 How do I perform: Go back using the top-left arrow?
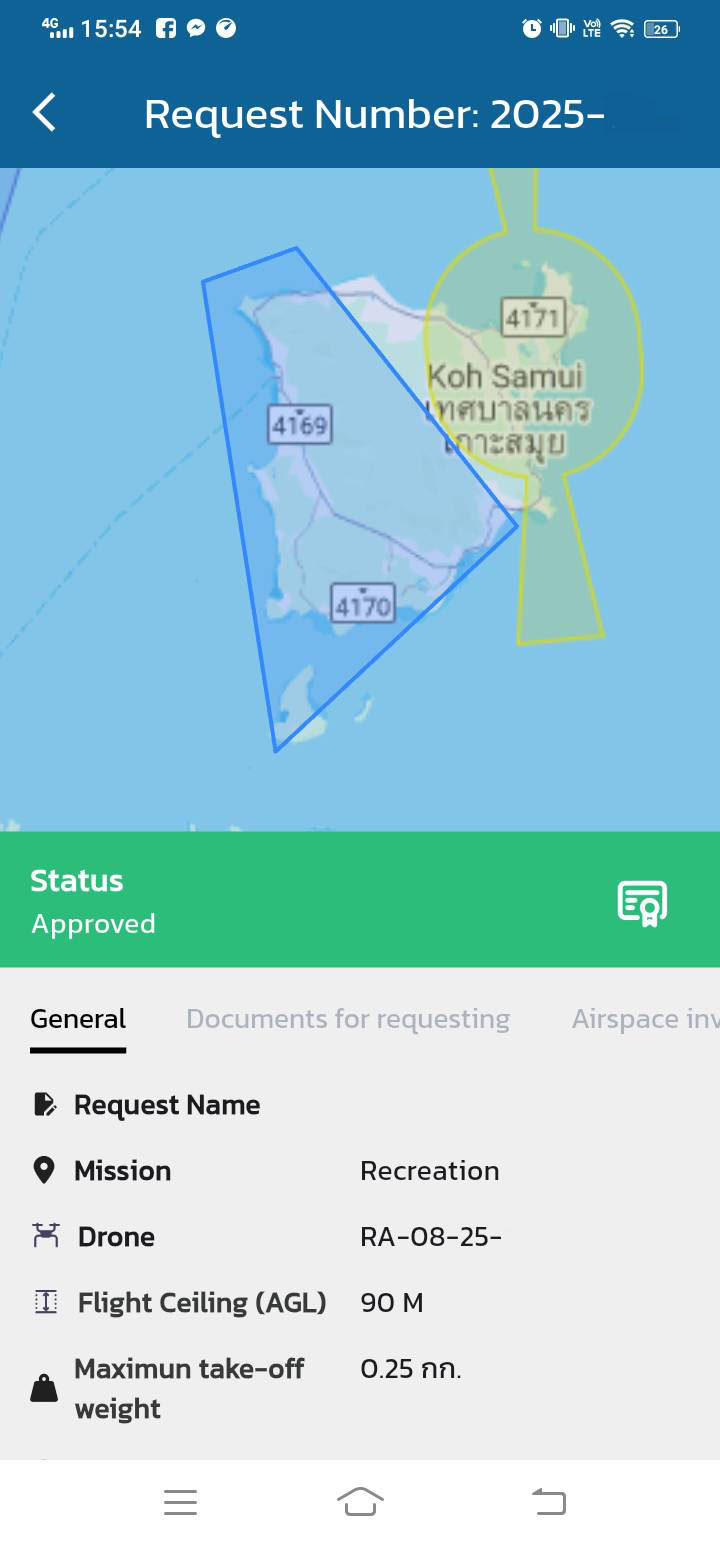(45, 113)
